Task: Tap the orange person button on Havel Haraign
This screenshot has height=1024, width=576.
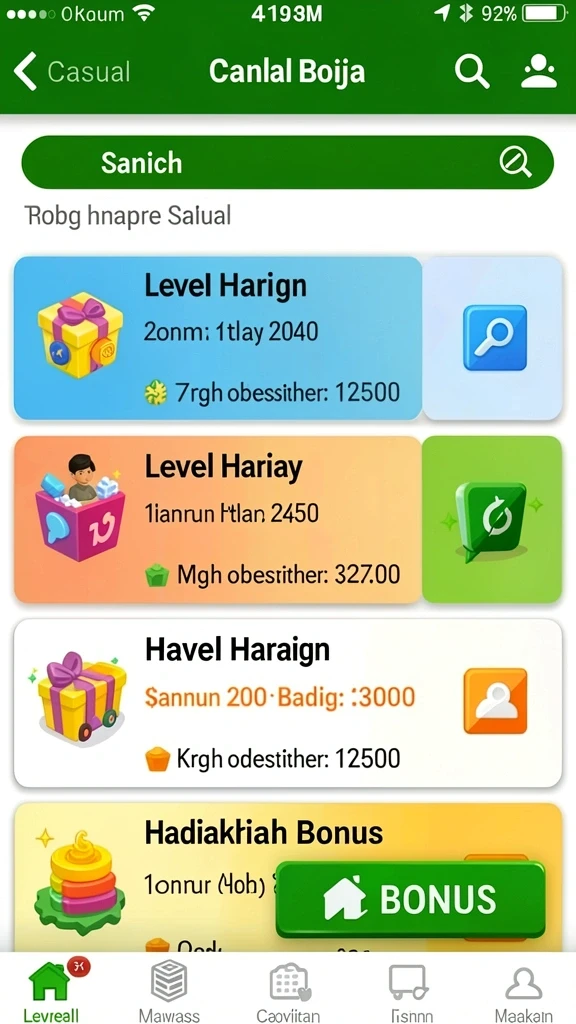Action: [x=494, y=701]
